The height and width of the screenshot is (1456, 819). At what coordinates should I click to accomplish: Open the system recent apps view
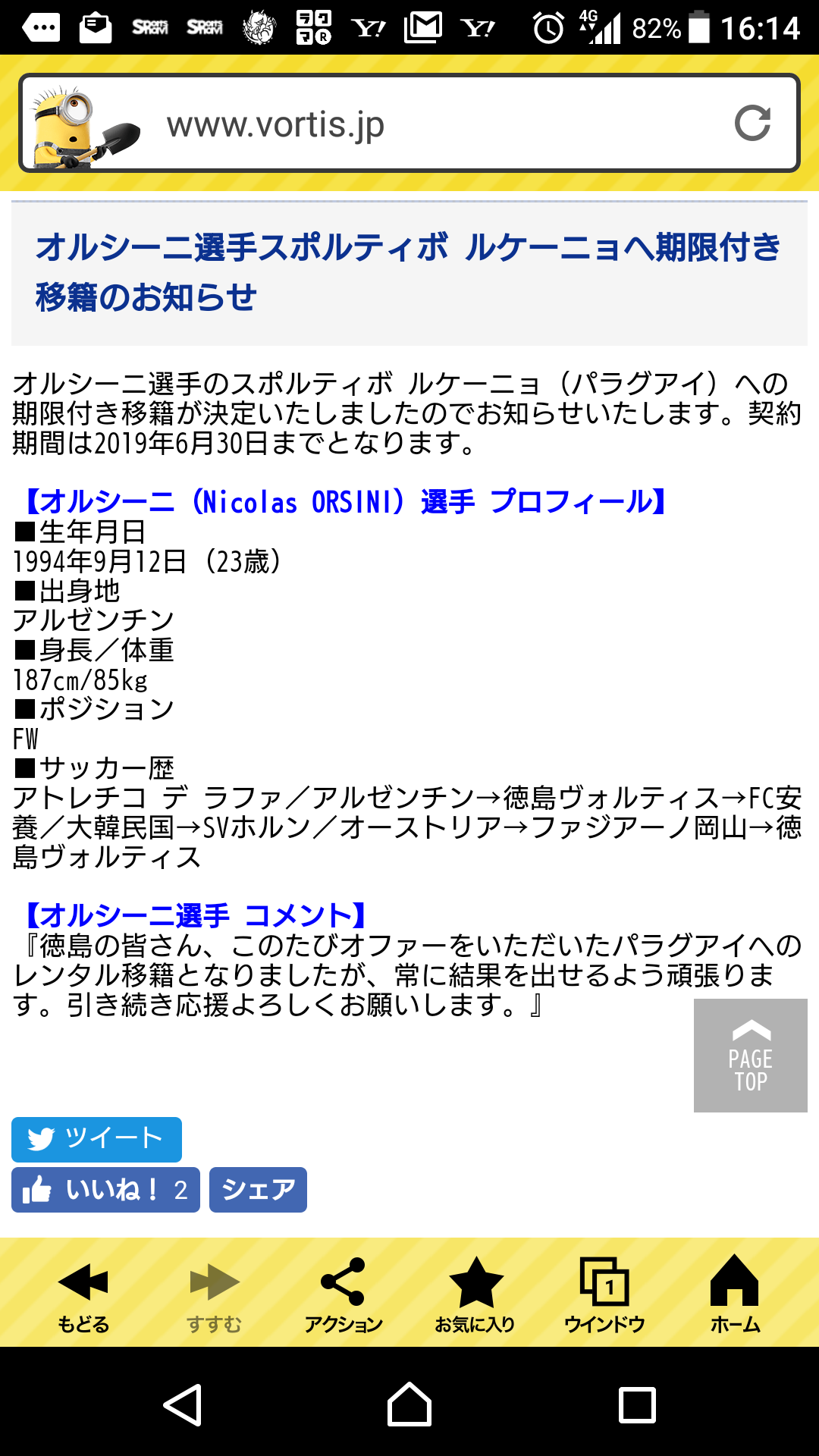637,1405
